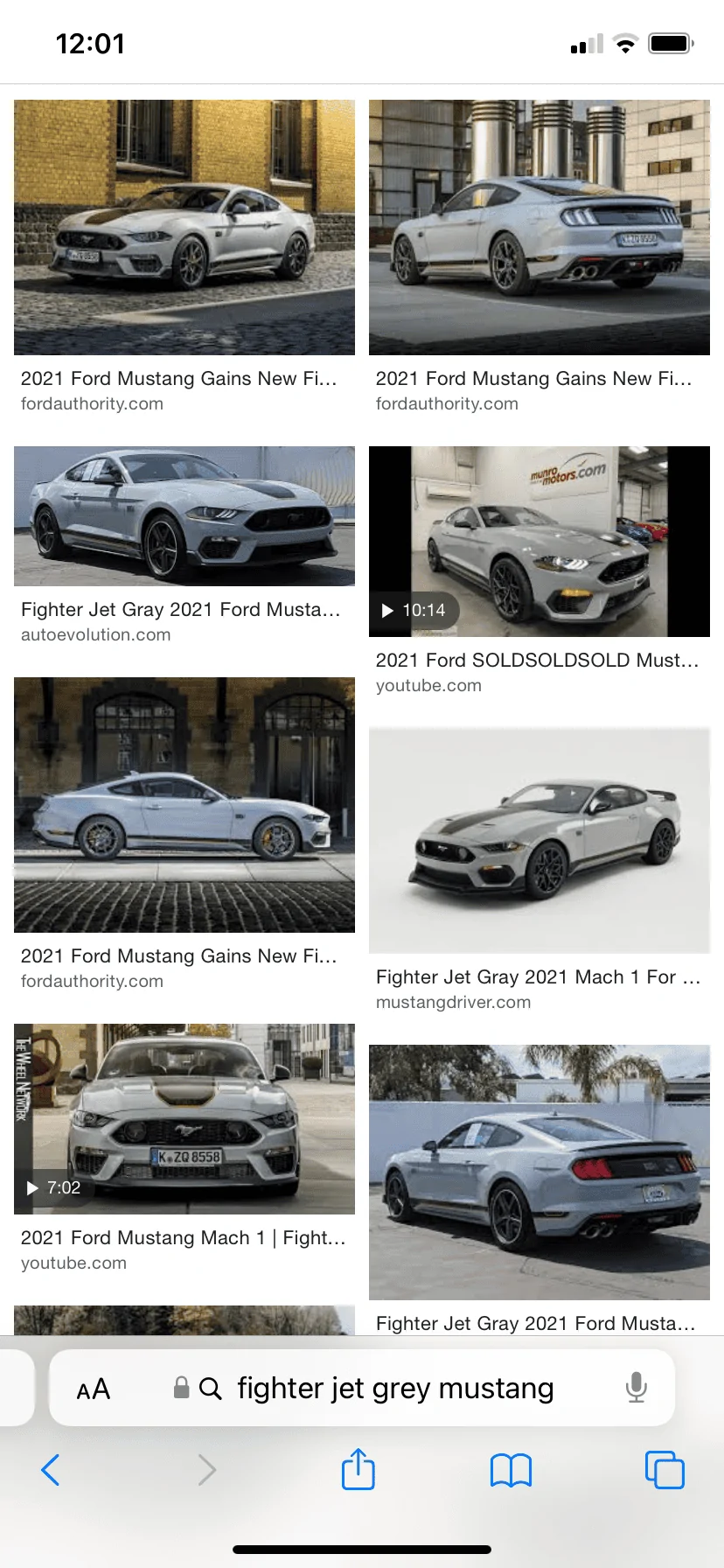Open the autoevolution.com Fighter Jet Gray result

(184, 516)
